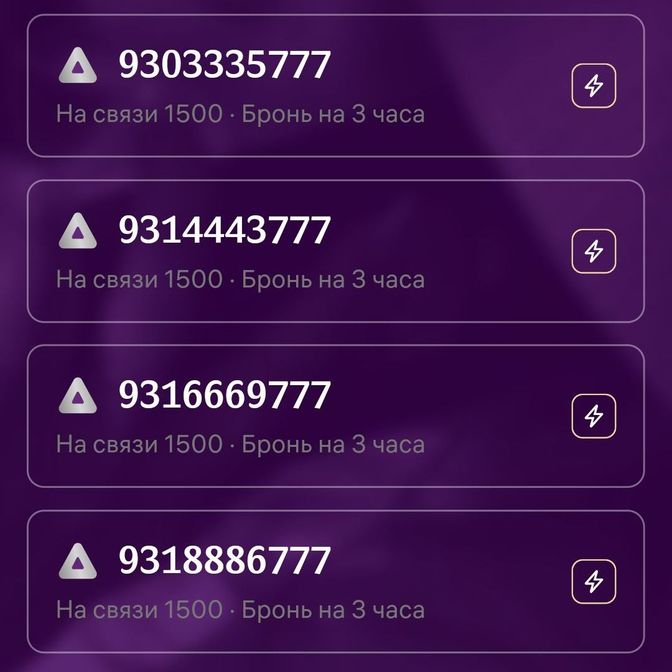672x672 pixels.
Task: Tap the lightning icon for number 9303335777
Action: click(594, 86)
